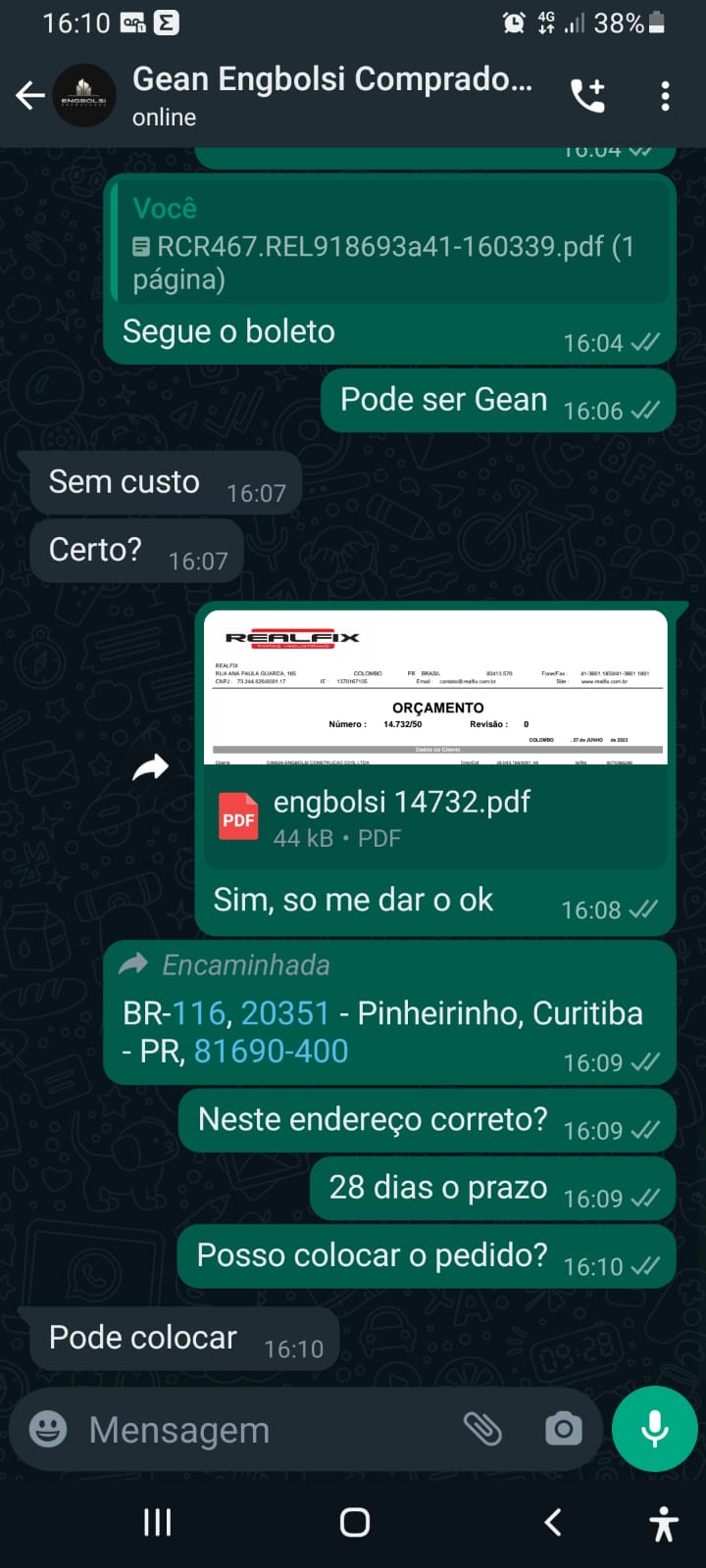Open the camera from the message bar

coord(564,1429)
